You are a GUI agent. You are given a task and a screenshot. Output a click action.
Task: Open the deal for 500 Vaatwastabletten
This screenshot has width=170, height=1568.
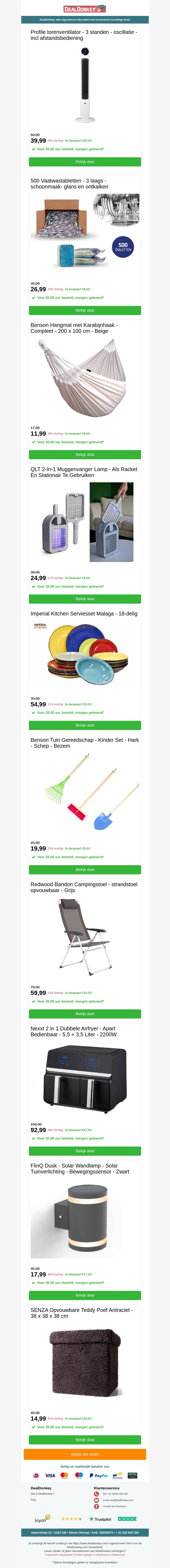click(85, 310)
